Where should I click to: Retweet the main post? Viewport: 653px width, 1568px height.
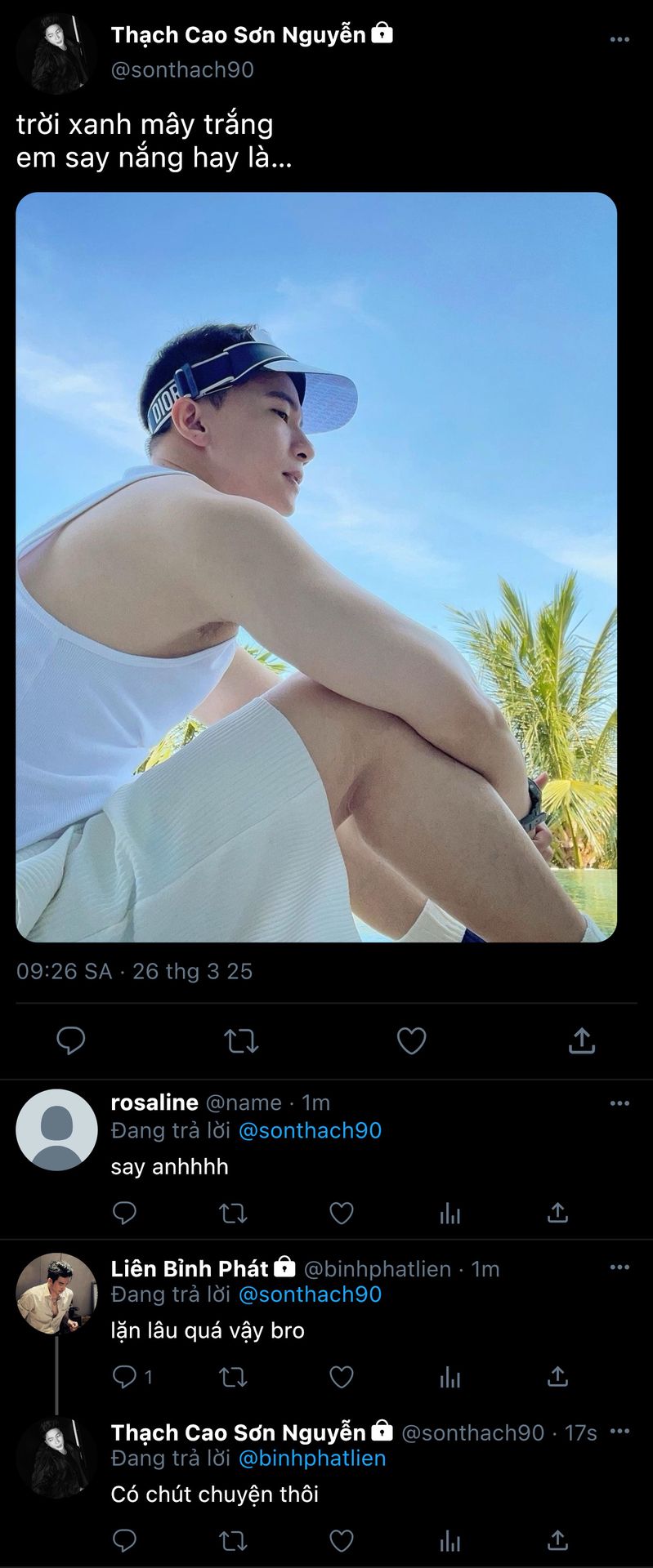(241, 1040)
